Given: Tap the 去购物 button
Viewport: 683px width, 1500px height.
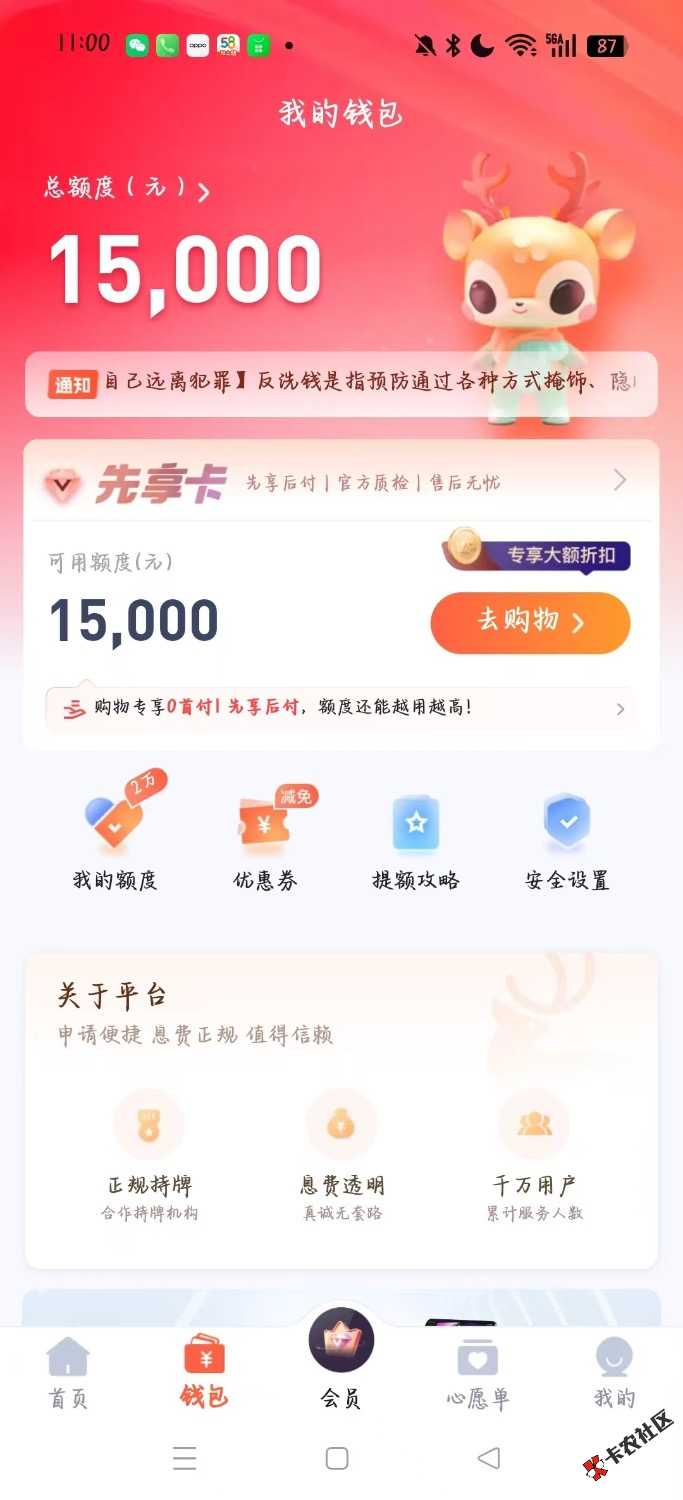Looking at the screenshot, I should (x=530, y=622).
